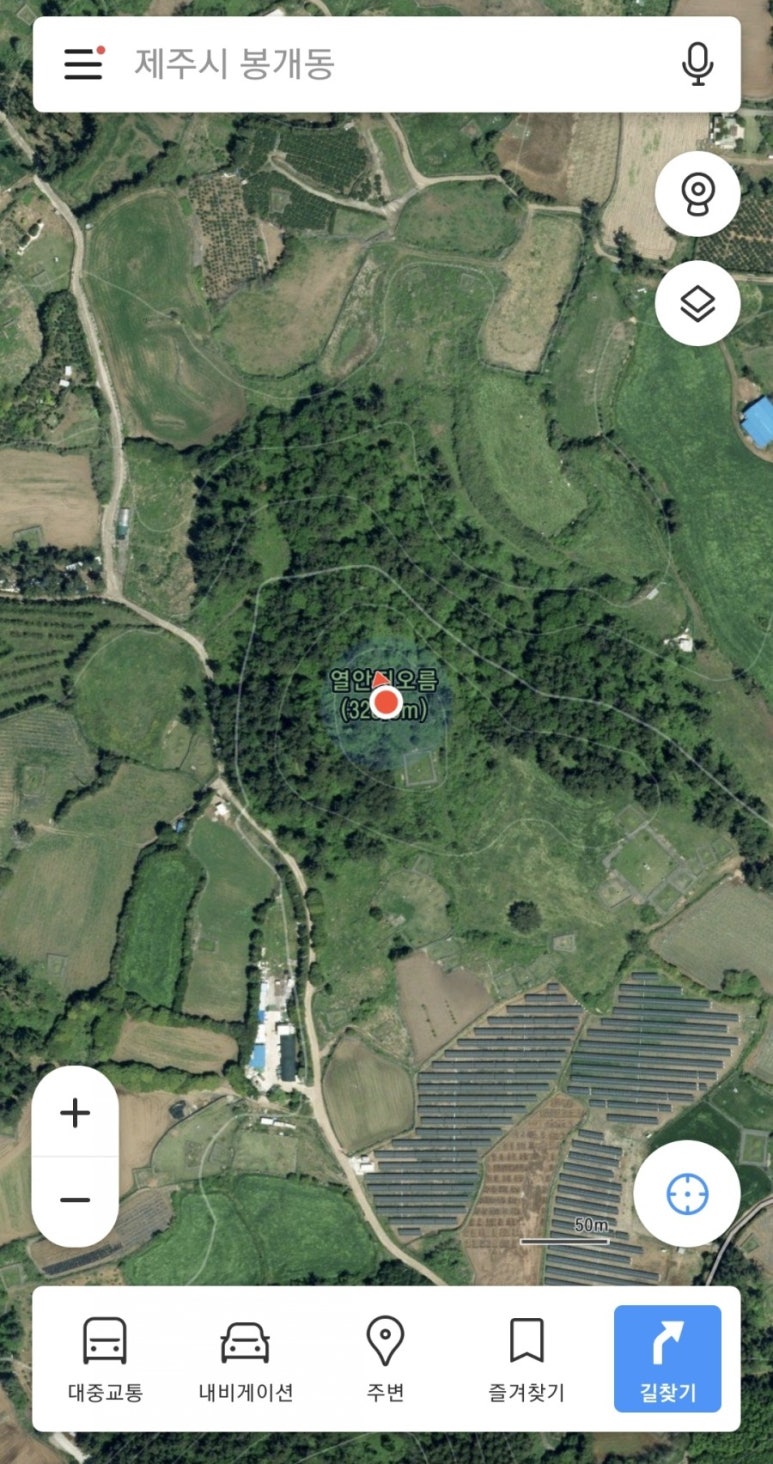Open the street view camera button
Screen dimensions: 773x1464
click(x=697, y=194)
